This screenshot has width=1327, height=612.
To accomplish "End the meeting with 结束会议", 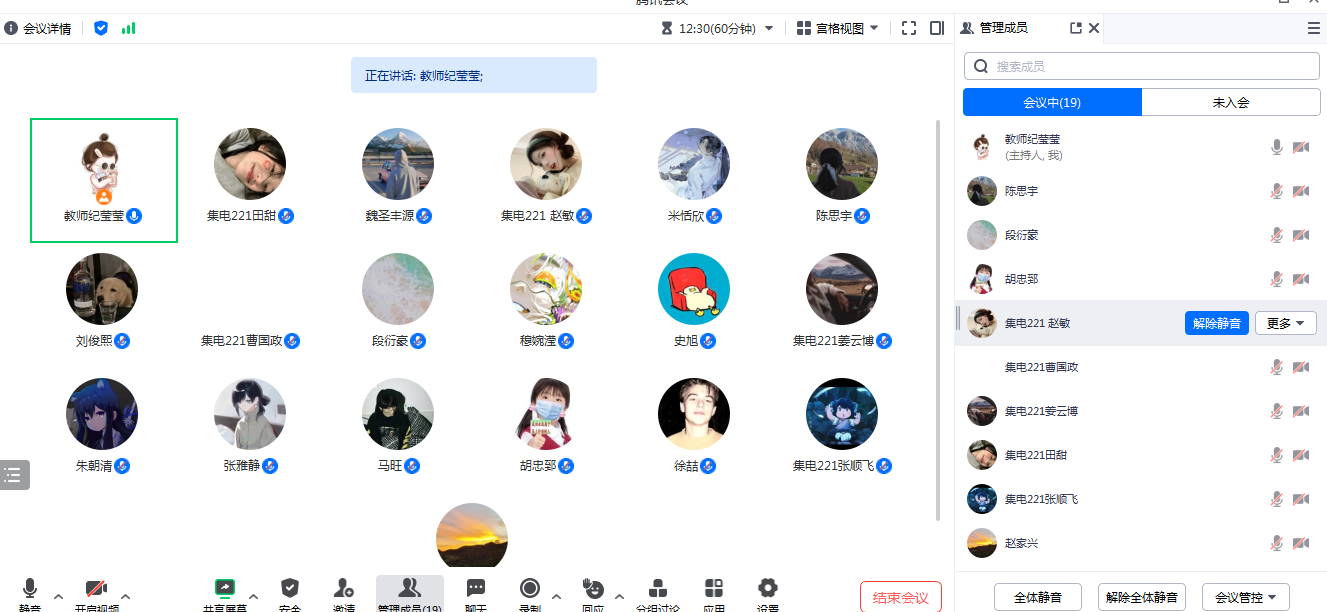I will click(900, 597).
